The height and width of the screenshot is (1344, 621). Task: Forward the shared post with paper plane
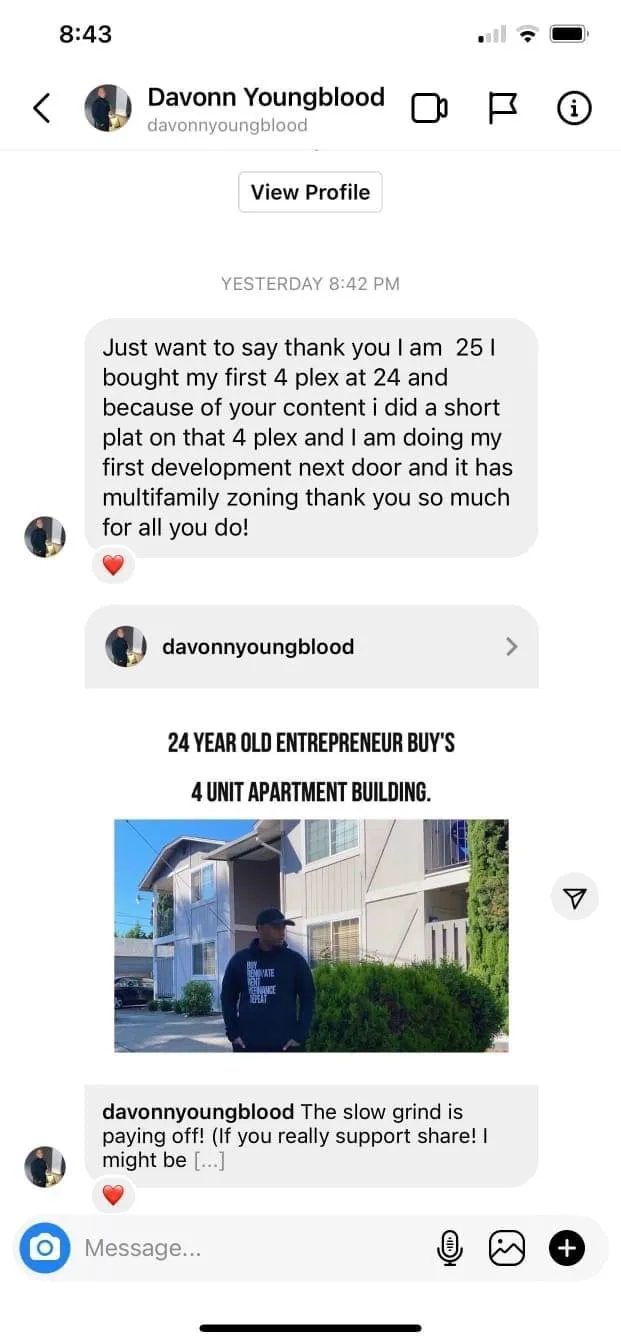coord(574,897)
